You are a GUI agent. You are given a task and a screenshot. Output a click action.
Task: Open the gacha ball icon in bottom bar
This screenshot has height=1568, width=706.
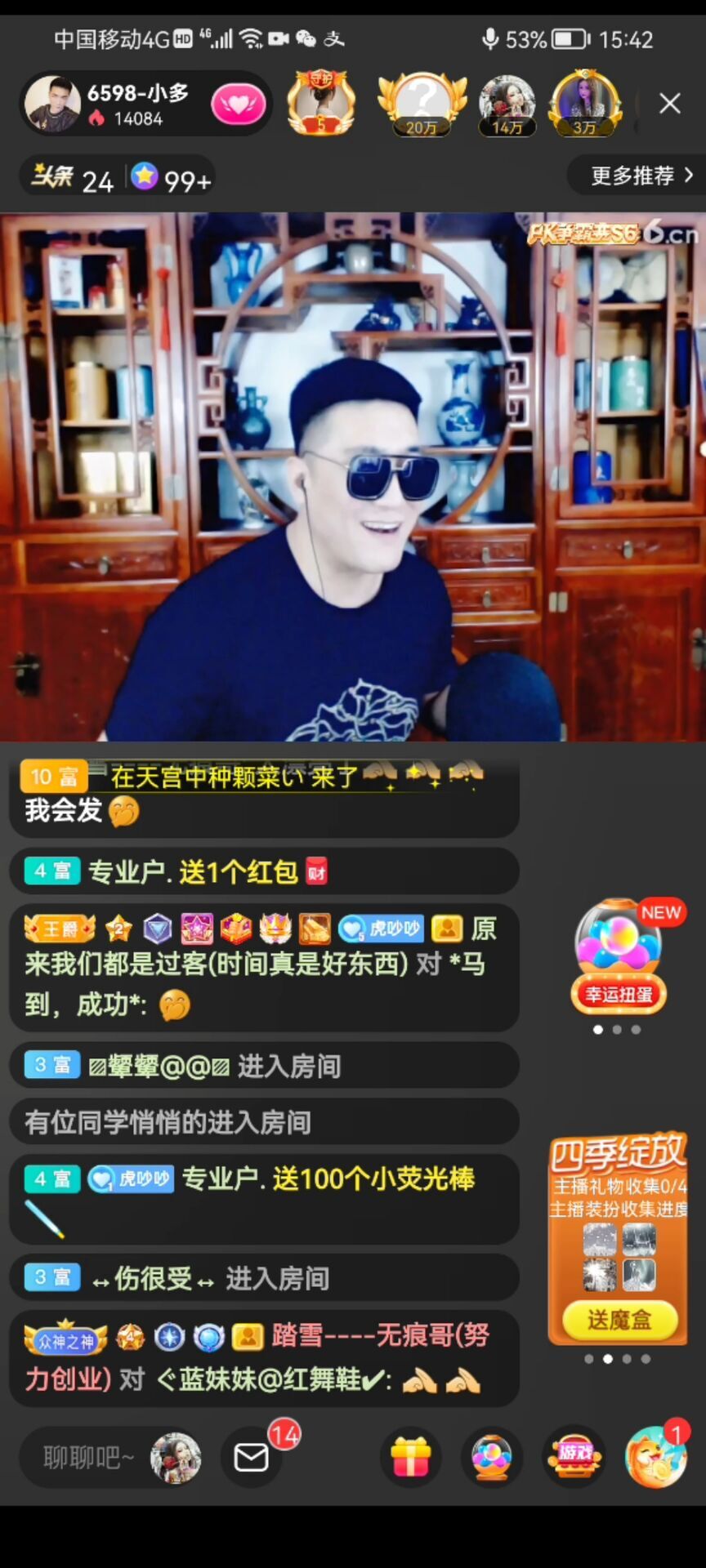coord(492,1458)
